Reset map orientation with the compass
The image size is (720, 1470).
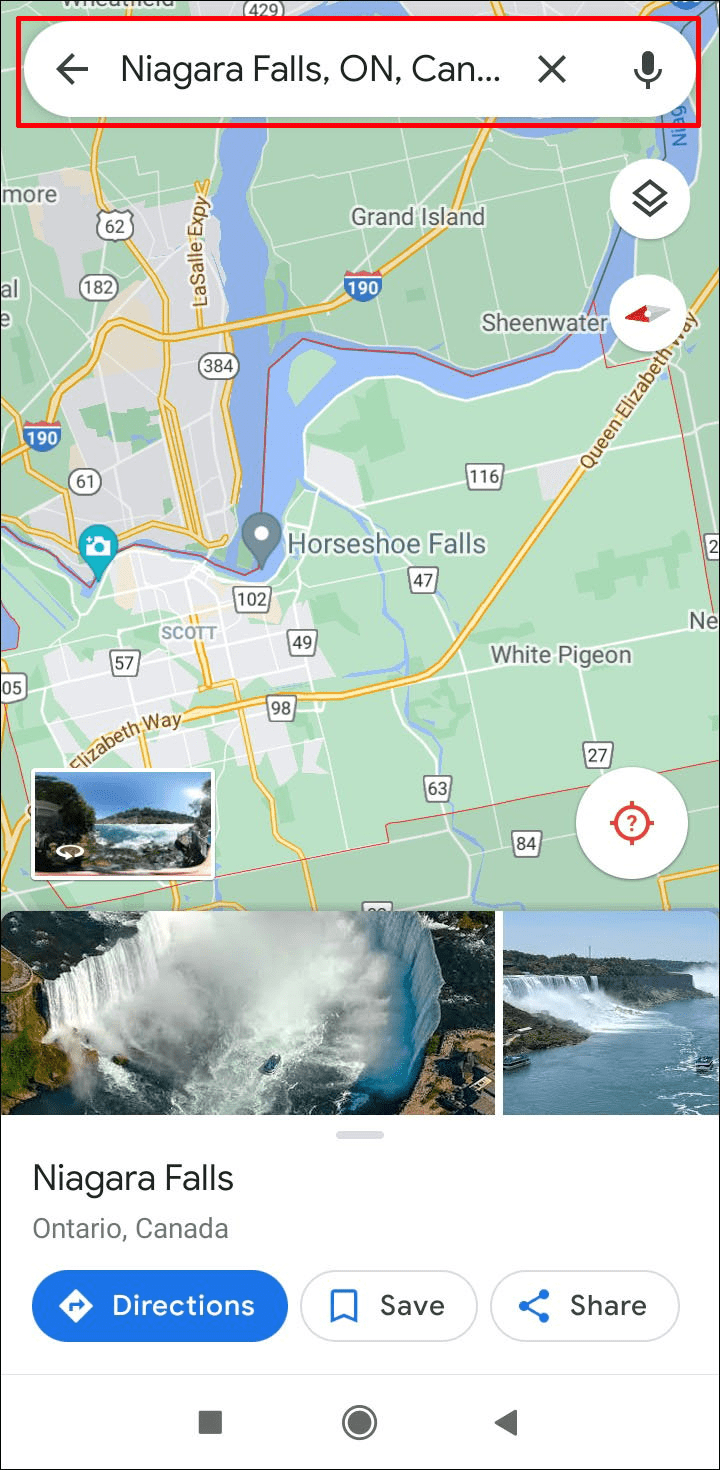[648, 313]
